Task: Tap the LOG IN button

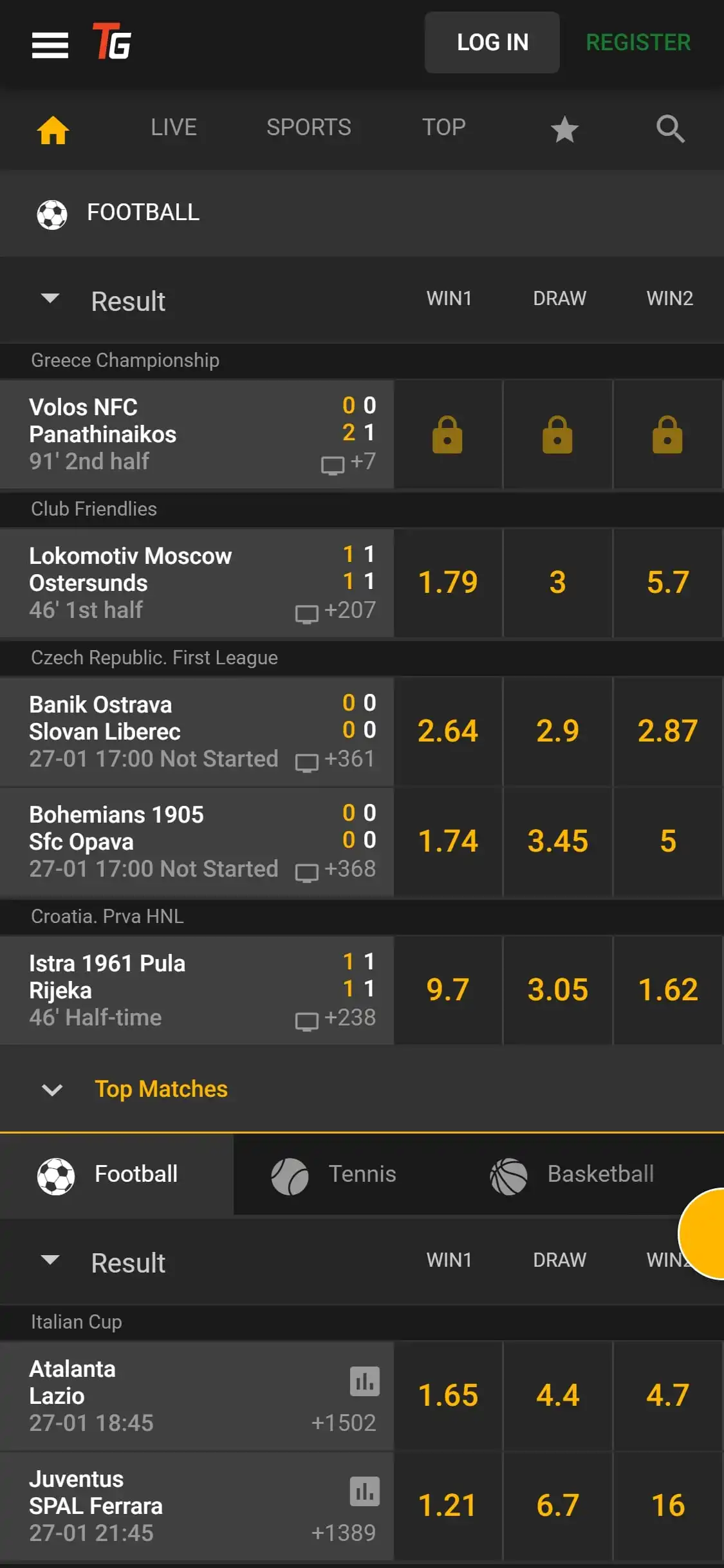Action: [492, 42]
